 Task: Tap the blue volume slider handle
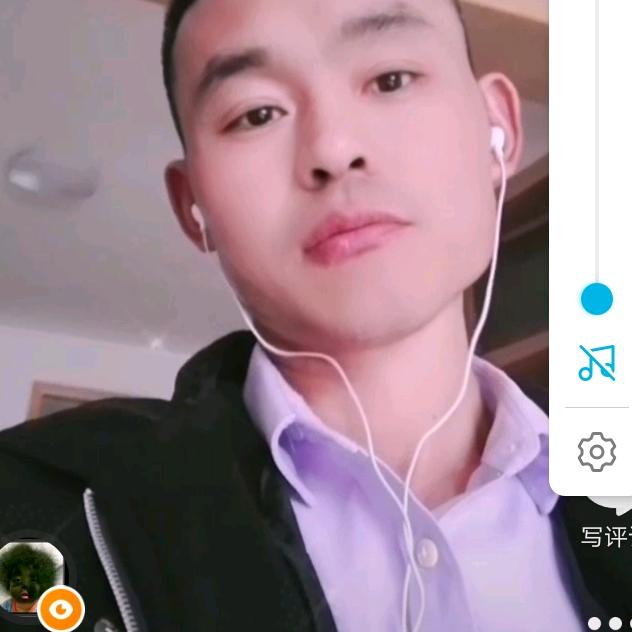[x=597, y=299]
